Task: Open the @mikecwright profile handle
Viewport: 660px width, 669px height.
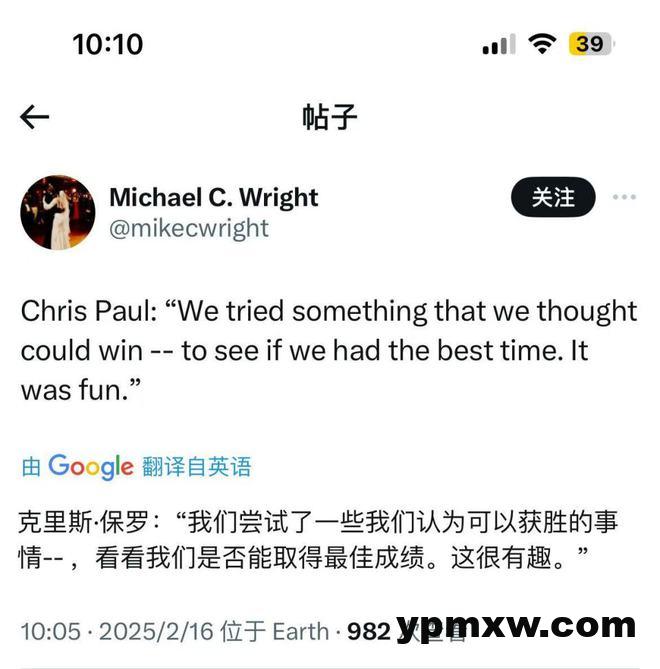Action: coord(189,228)
